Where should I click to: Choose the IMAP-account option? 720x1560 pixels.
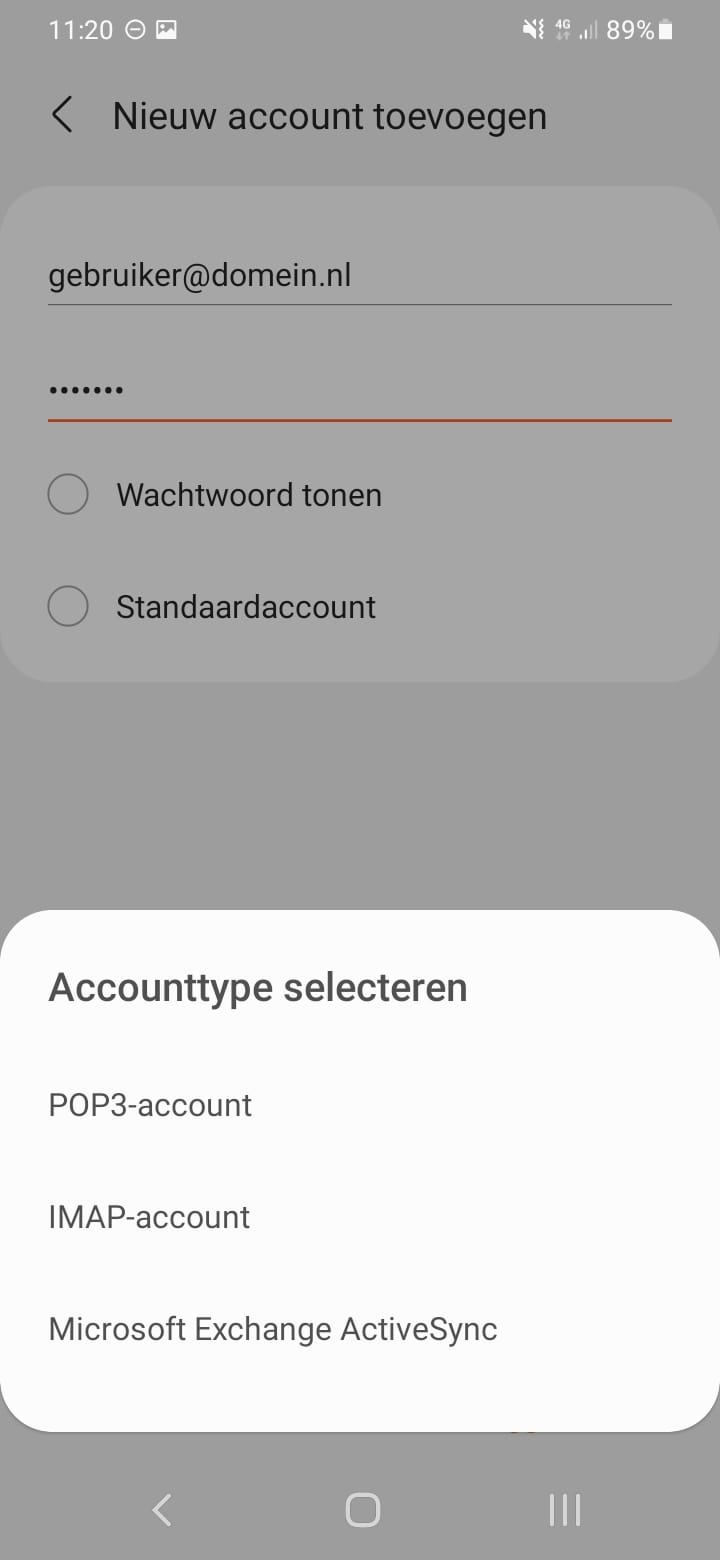pos(359,1217)
